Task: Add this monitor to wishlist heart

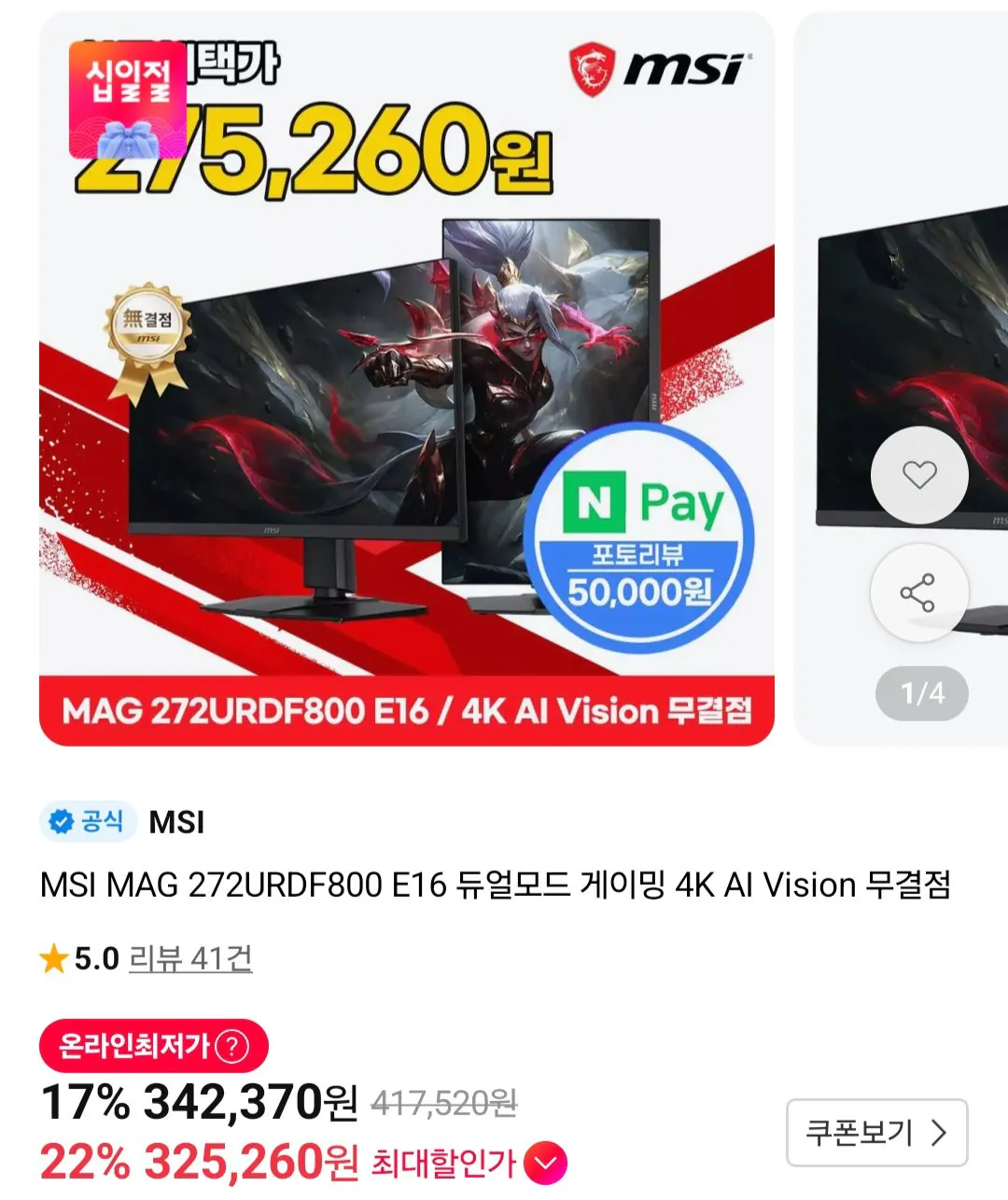Action: coord(919,475)
